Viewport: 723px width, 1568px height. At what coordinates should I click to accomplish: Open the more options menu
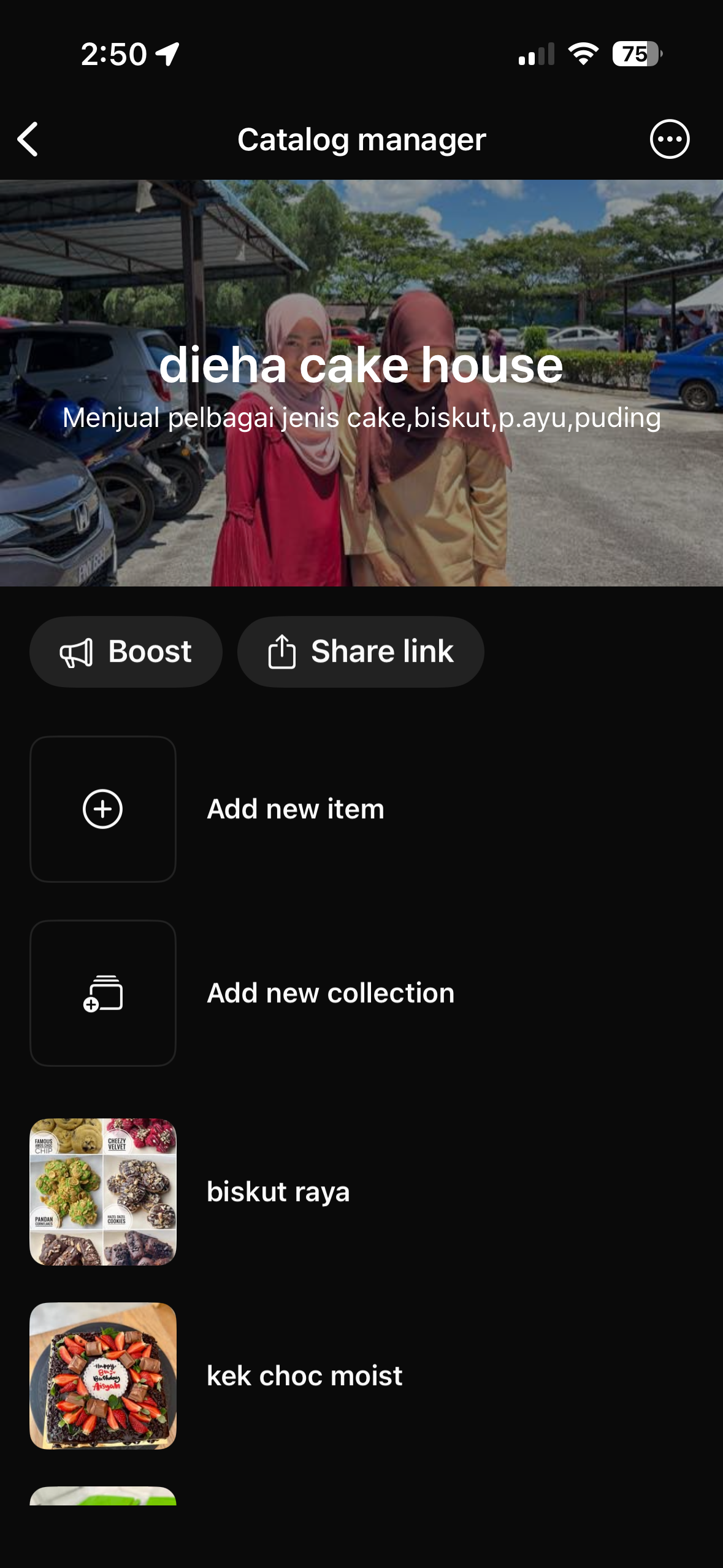tap(669, 139)
